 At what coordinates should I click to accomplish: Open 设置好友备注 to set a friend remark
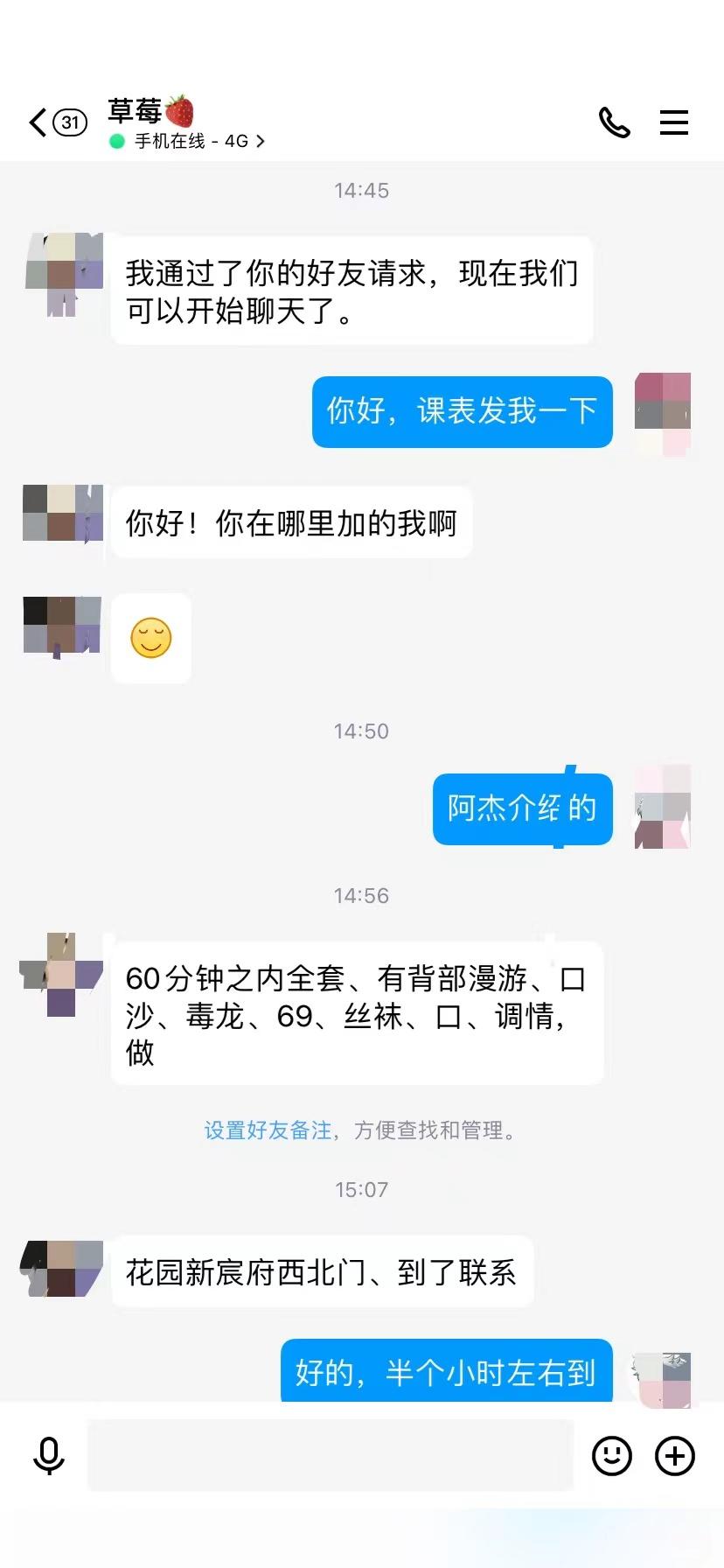[x=267, y=1130]
